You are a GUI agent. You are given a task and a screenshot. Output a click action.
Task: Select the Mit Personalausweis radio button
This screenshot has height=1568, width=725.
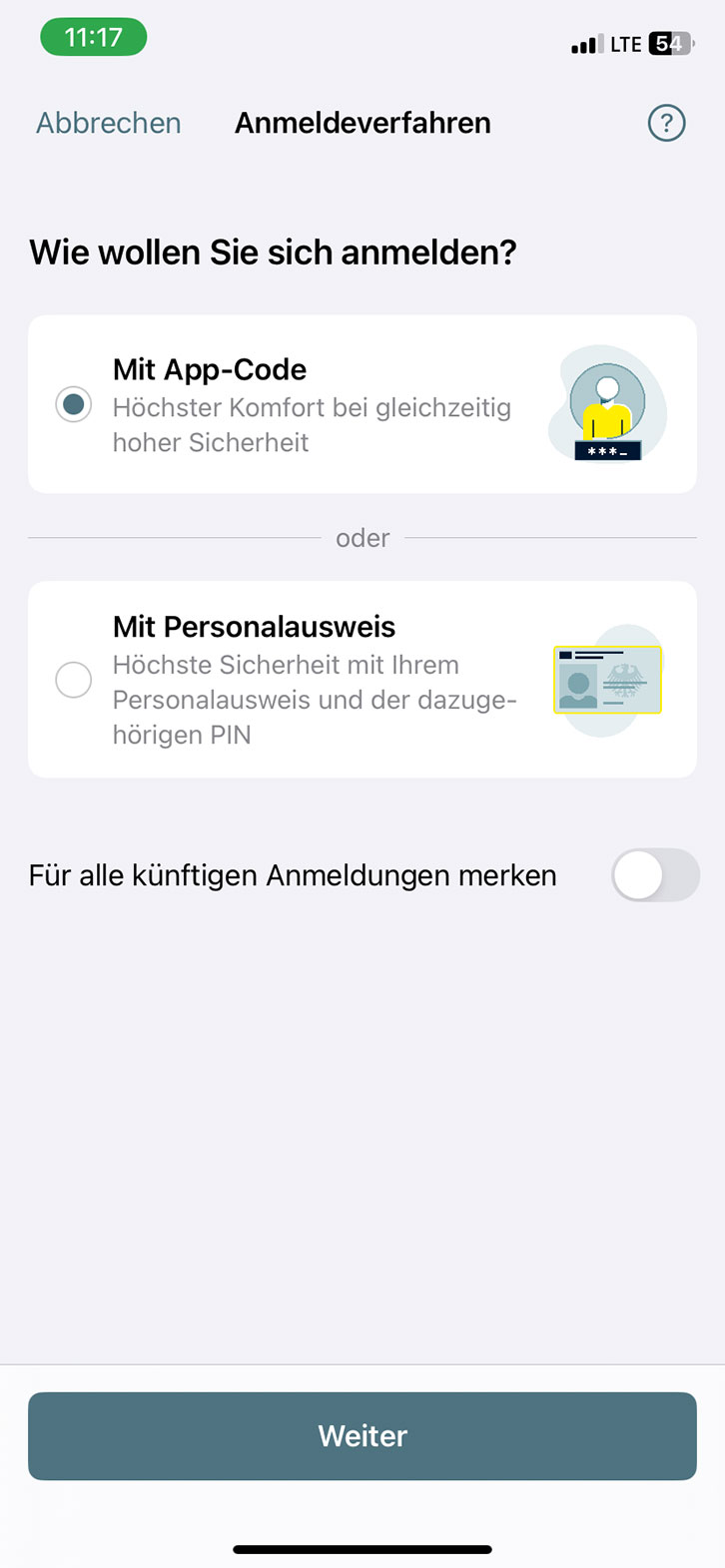pos(73,680)
